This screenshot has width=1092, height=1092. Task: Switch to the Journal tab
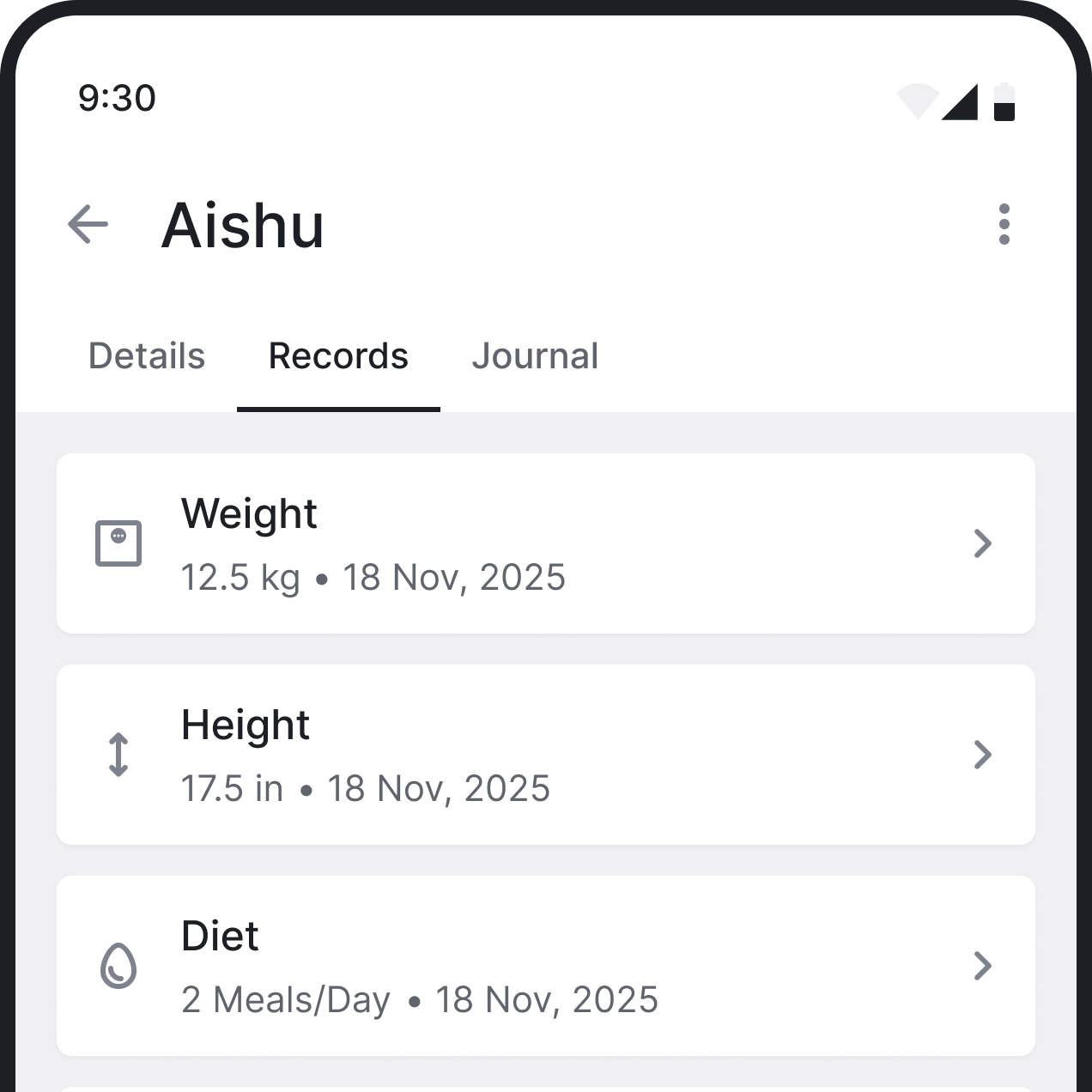pos(535,356)
